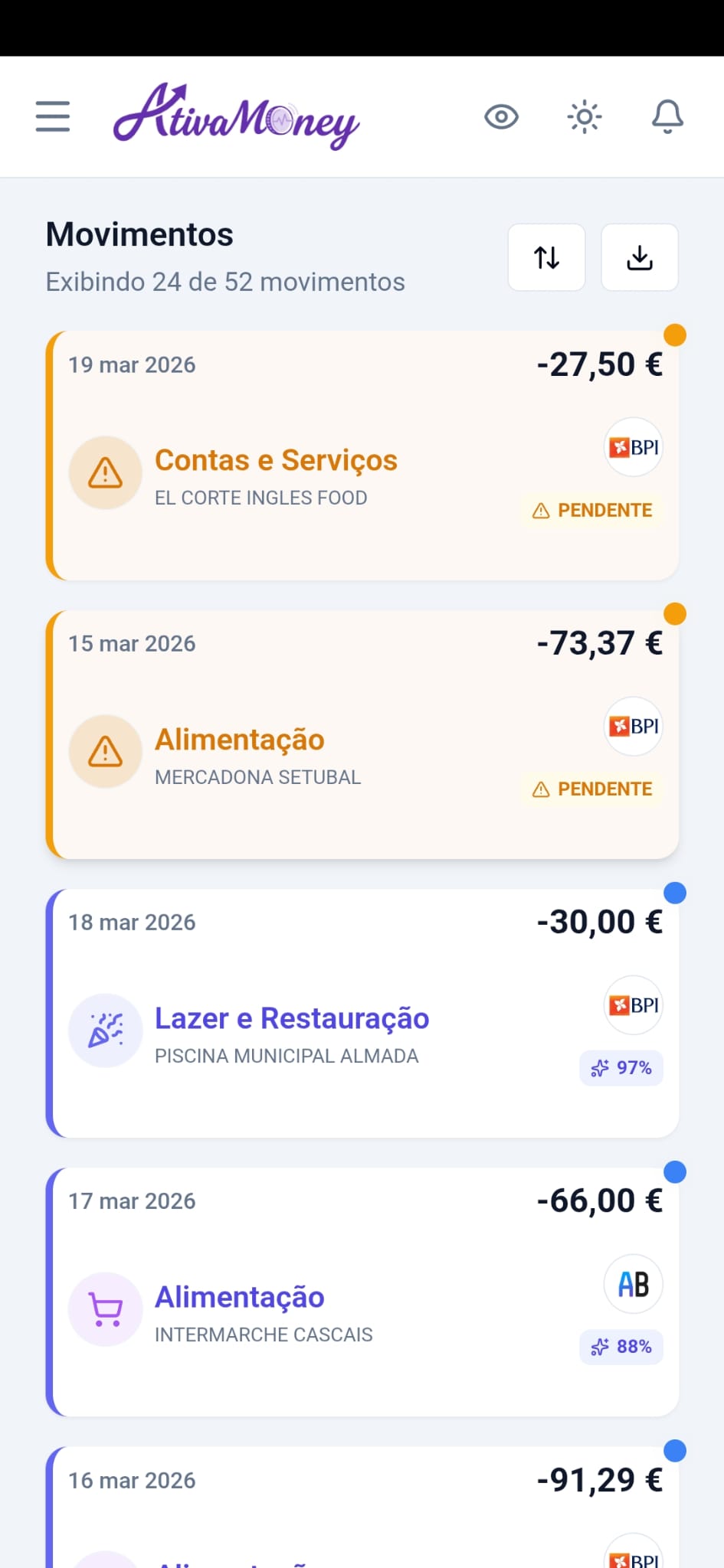724x1568 pixels.
Task: Click the AB badge on the INTERMARCHE CASCAIS movement
Action: (x=633, y=1284)
